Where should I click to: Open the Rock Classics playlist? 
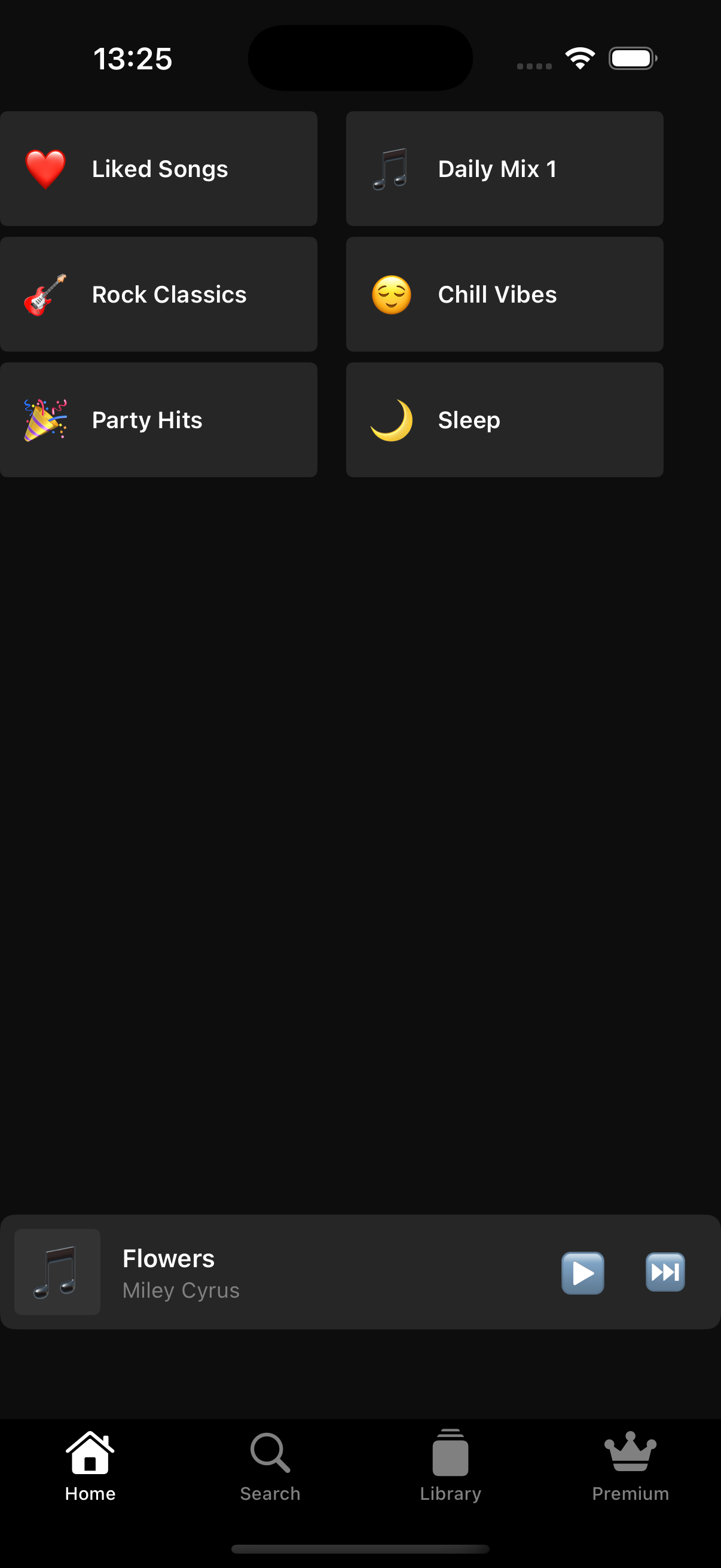(x=158, y=295)
